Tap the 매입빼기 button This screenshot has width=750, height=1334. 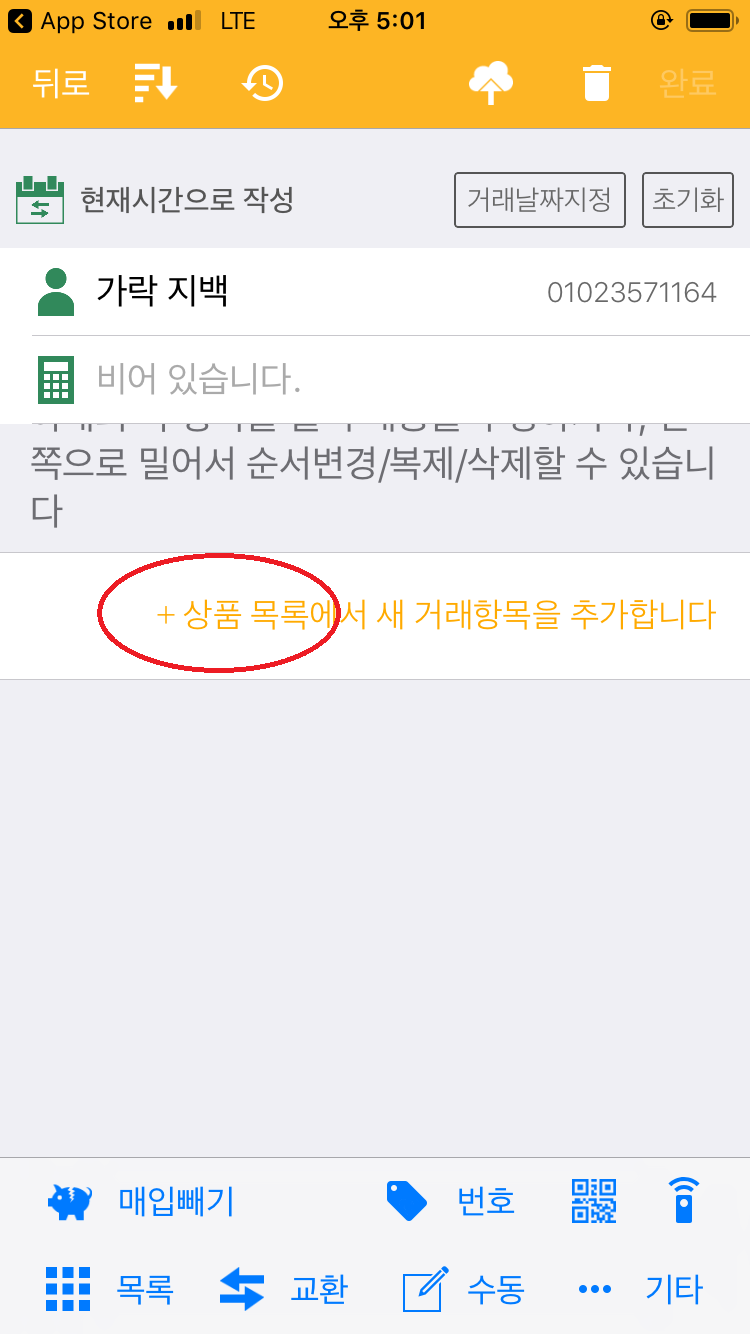(x=141, y=1200)
